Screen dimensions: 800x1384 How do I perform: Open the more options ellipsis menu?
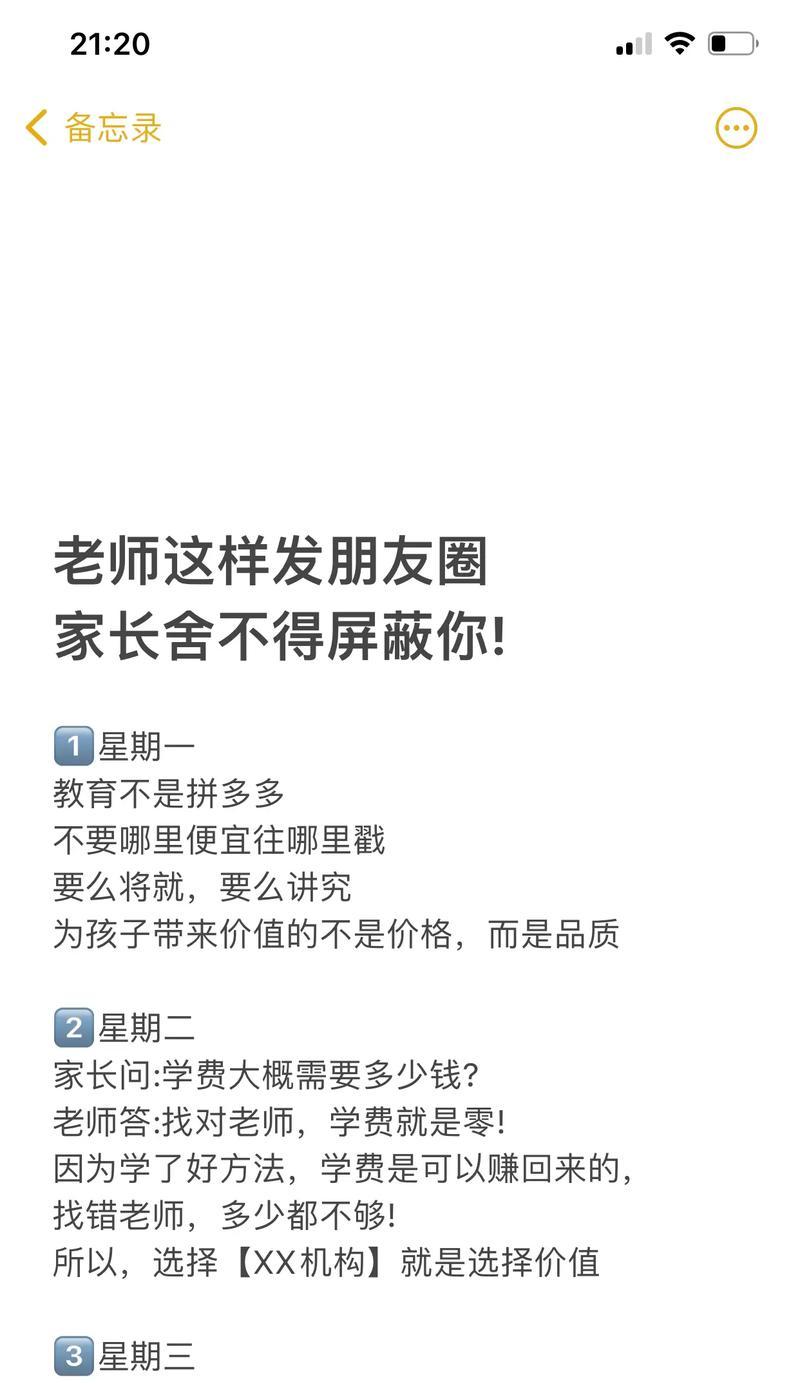pos(736,128)
